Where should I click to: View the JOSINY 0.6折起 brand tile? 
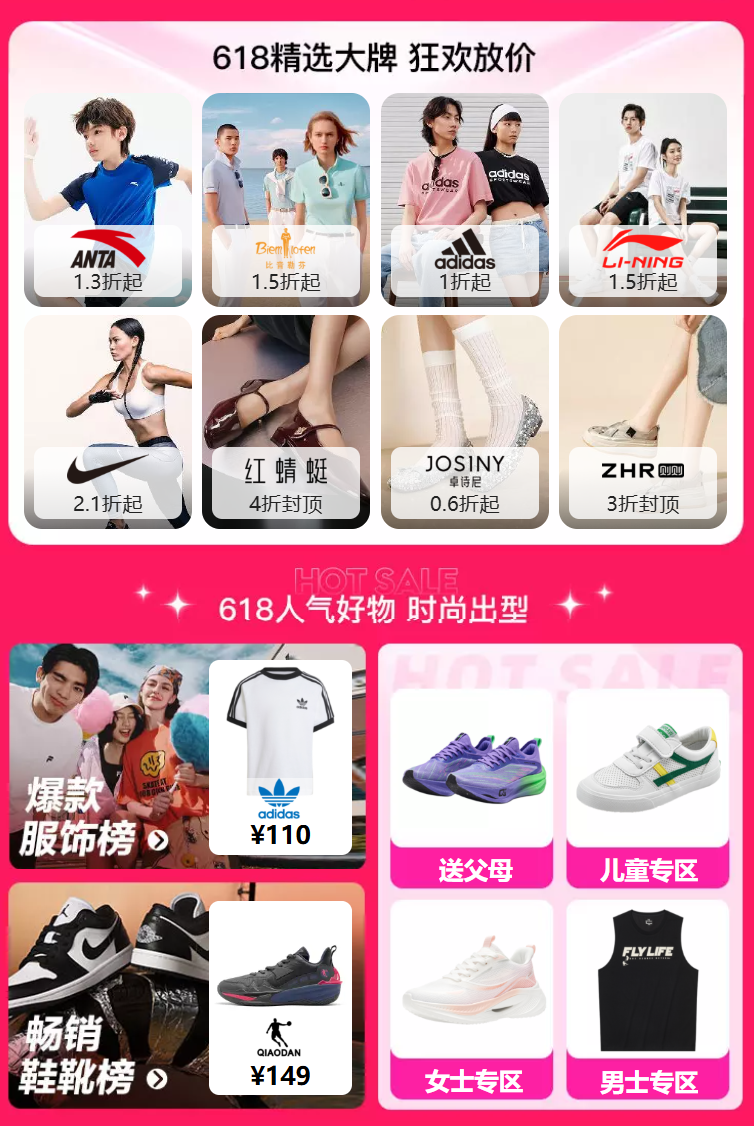[464, 422]
